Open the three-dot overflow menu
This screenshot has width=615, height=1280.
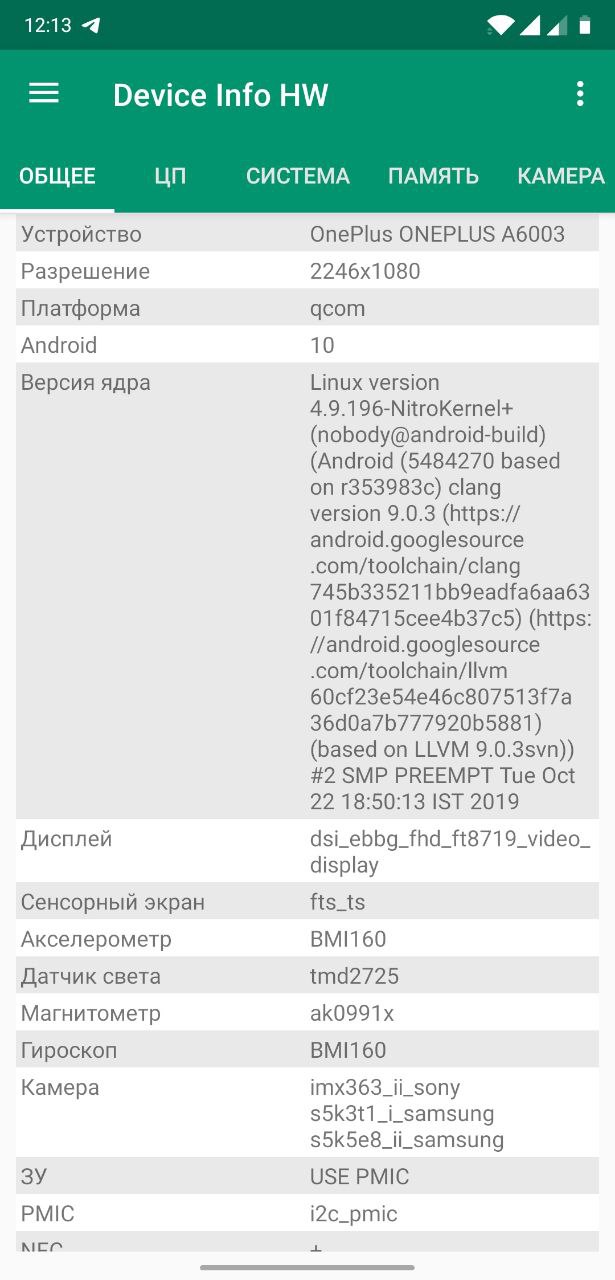580,94
